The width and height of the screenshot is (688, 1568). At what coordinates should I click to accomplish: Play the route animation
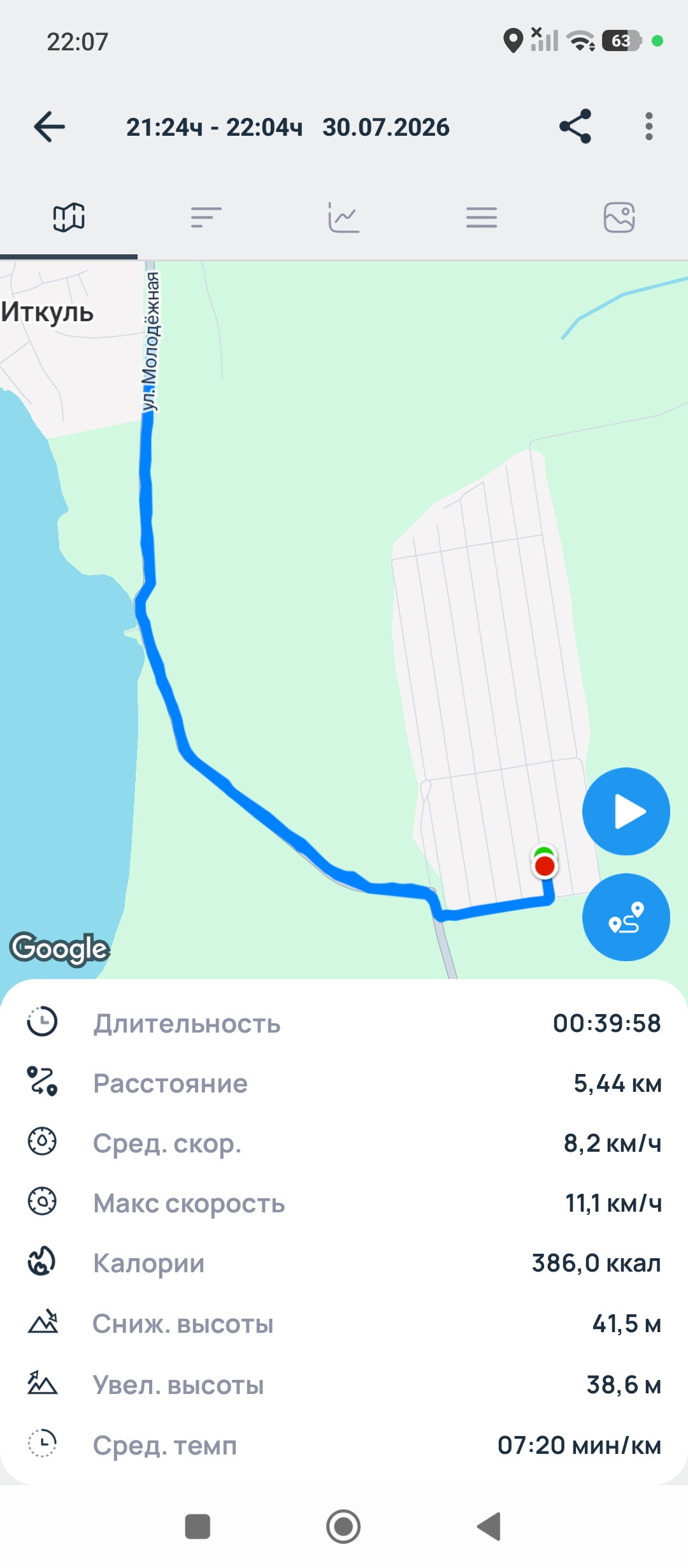(x=626, y=811)
